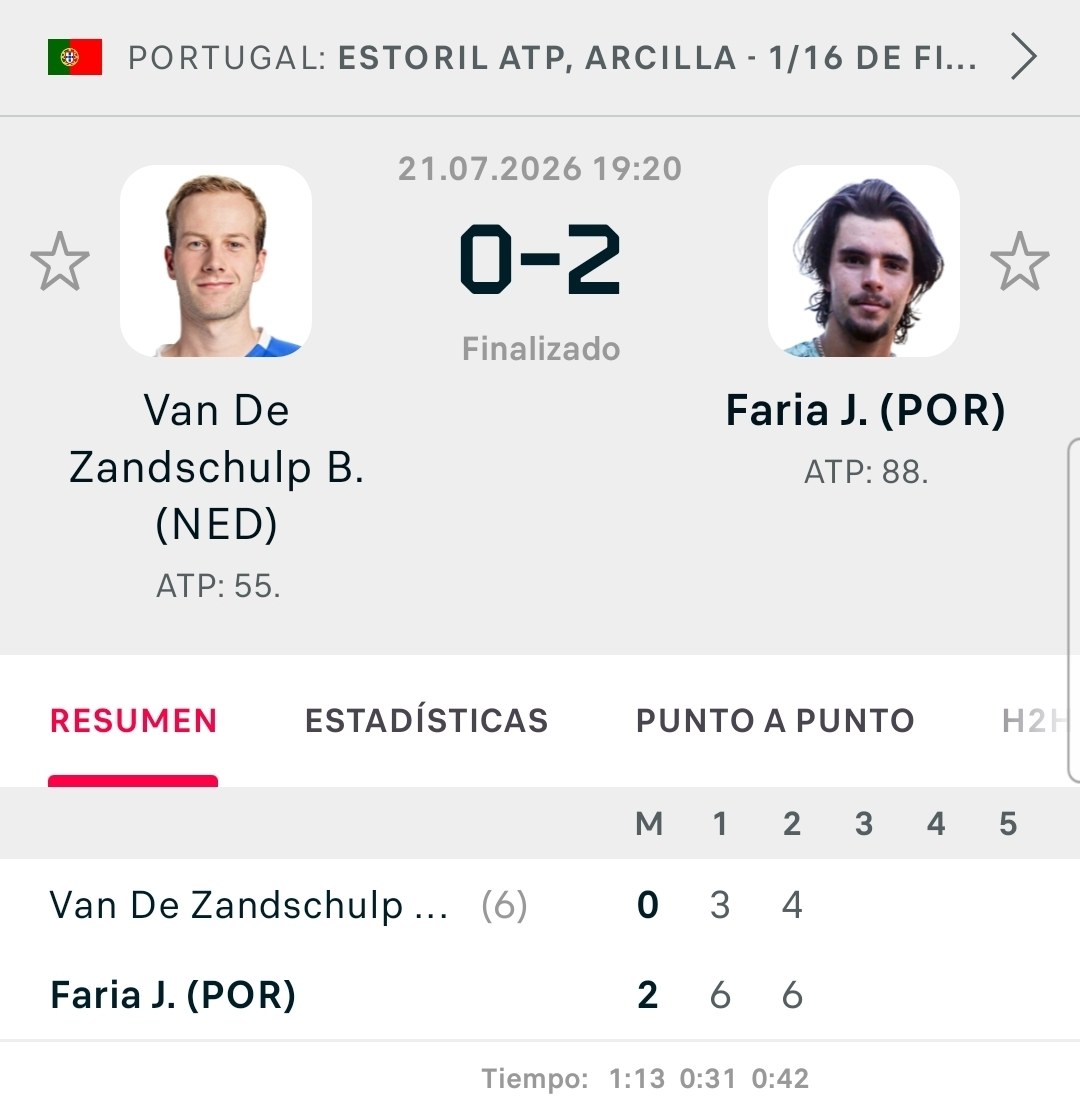Screen dimensions: 1080x1111
Task: Select the Resumen tab
Action: 133,721
